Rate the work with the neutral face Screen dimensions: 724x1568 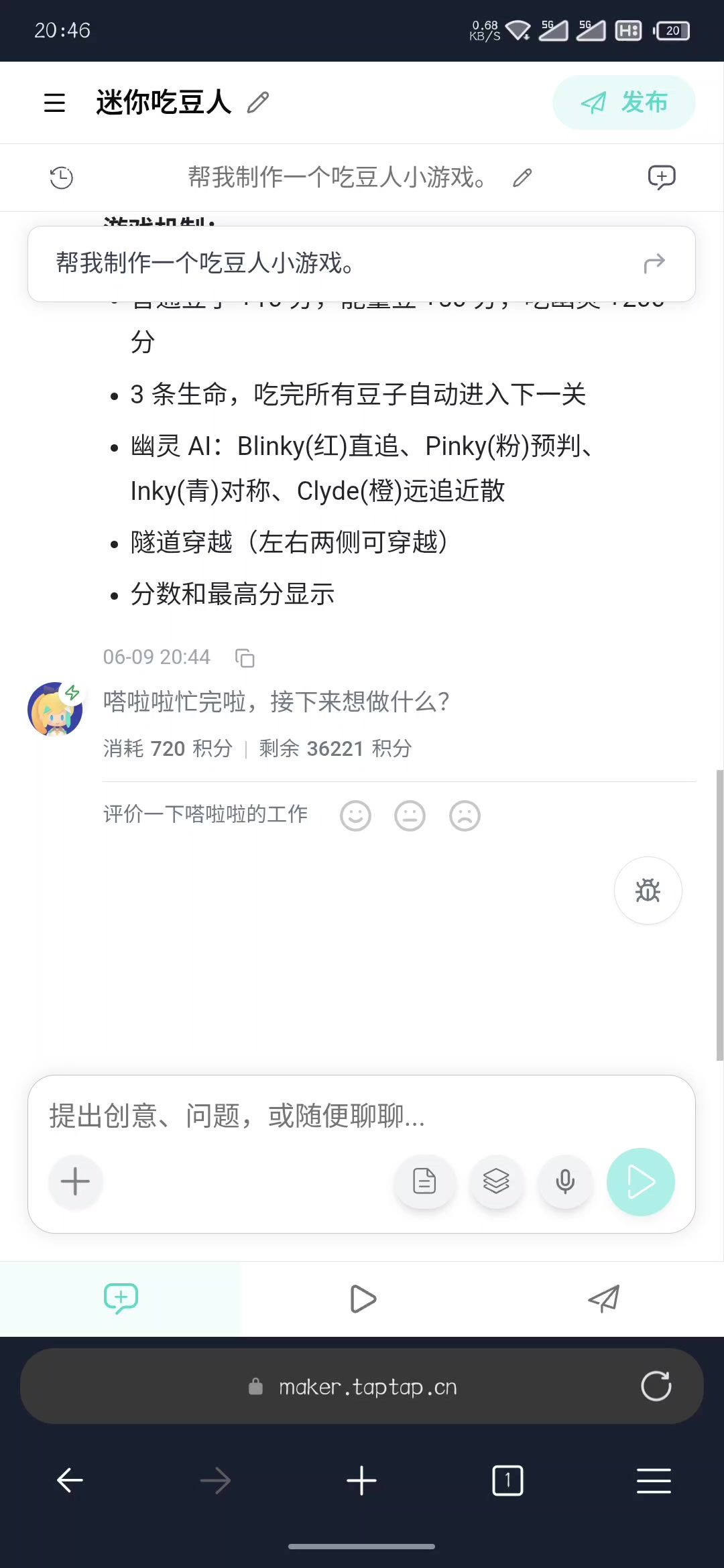(410, 815)
